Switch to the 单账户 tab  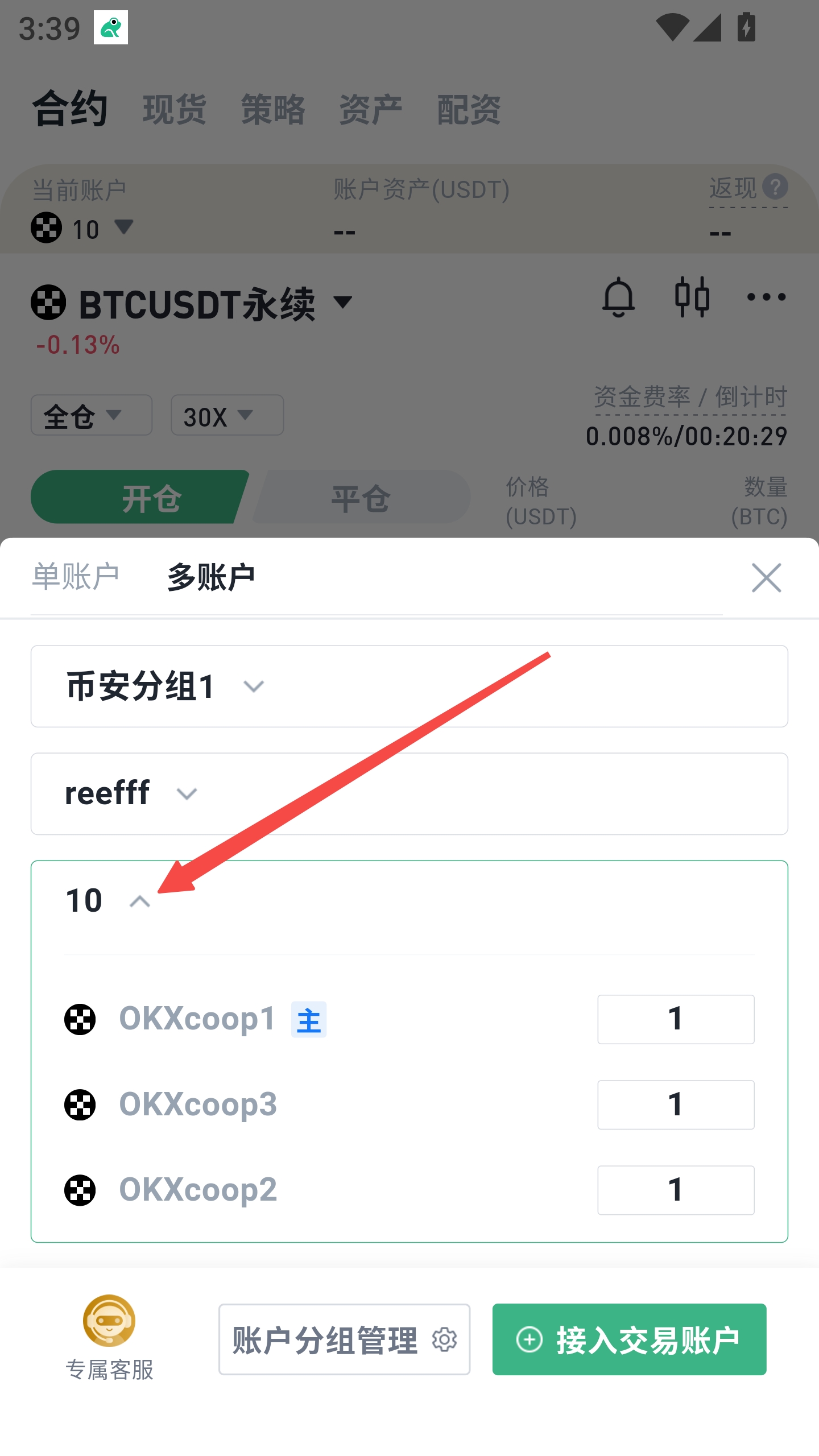coord(76,577)
